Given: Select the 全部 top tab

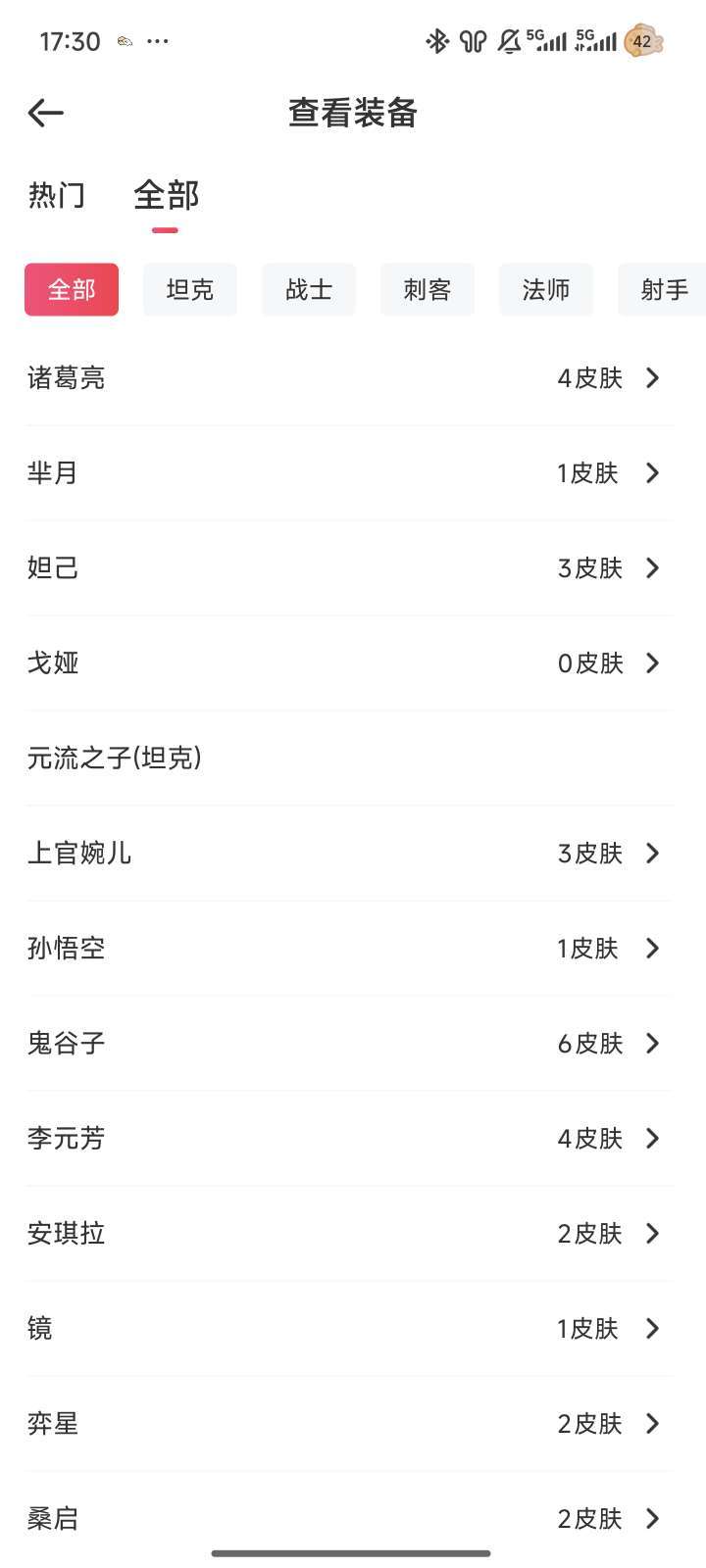Looking at the screenshot, I should (x=166, y=195).
